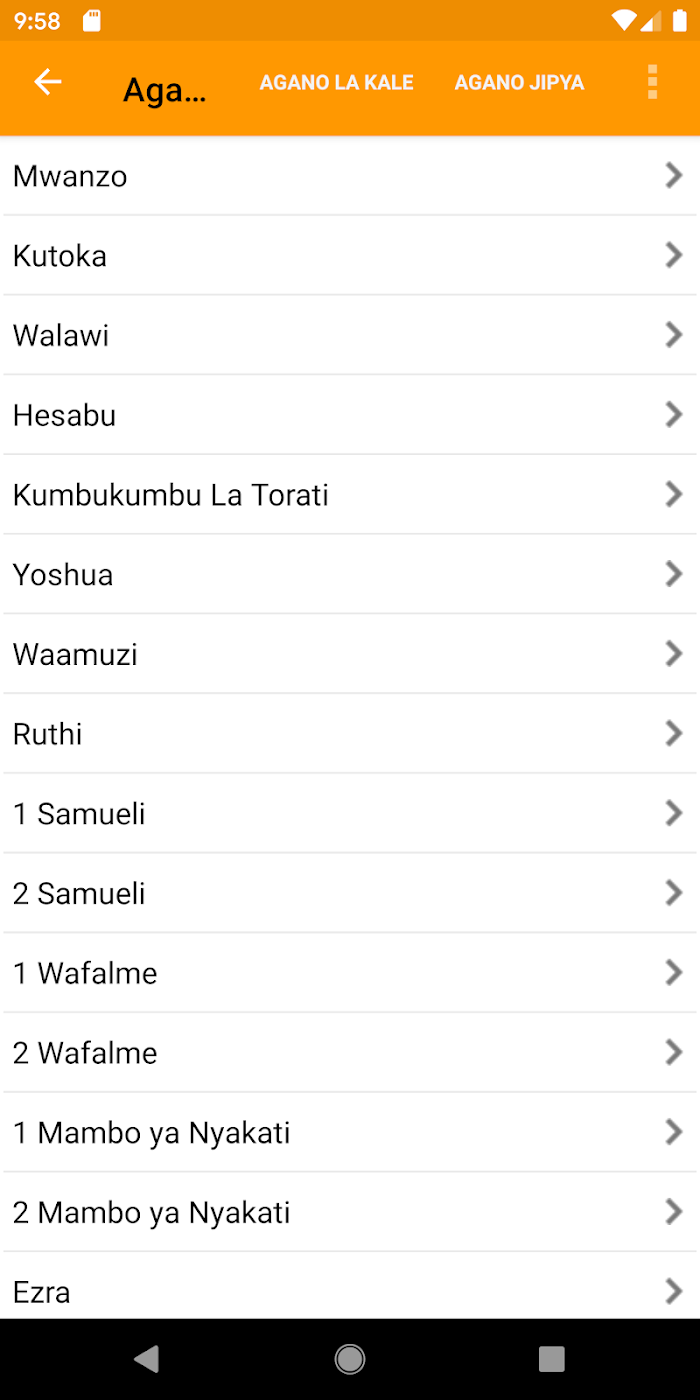Open 2 Mambo ya Nyakati

pos(350,1212)
